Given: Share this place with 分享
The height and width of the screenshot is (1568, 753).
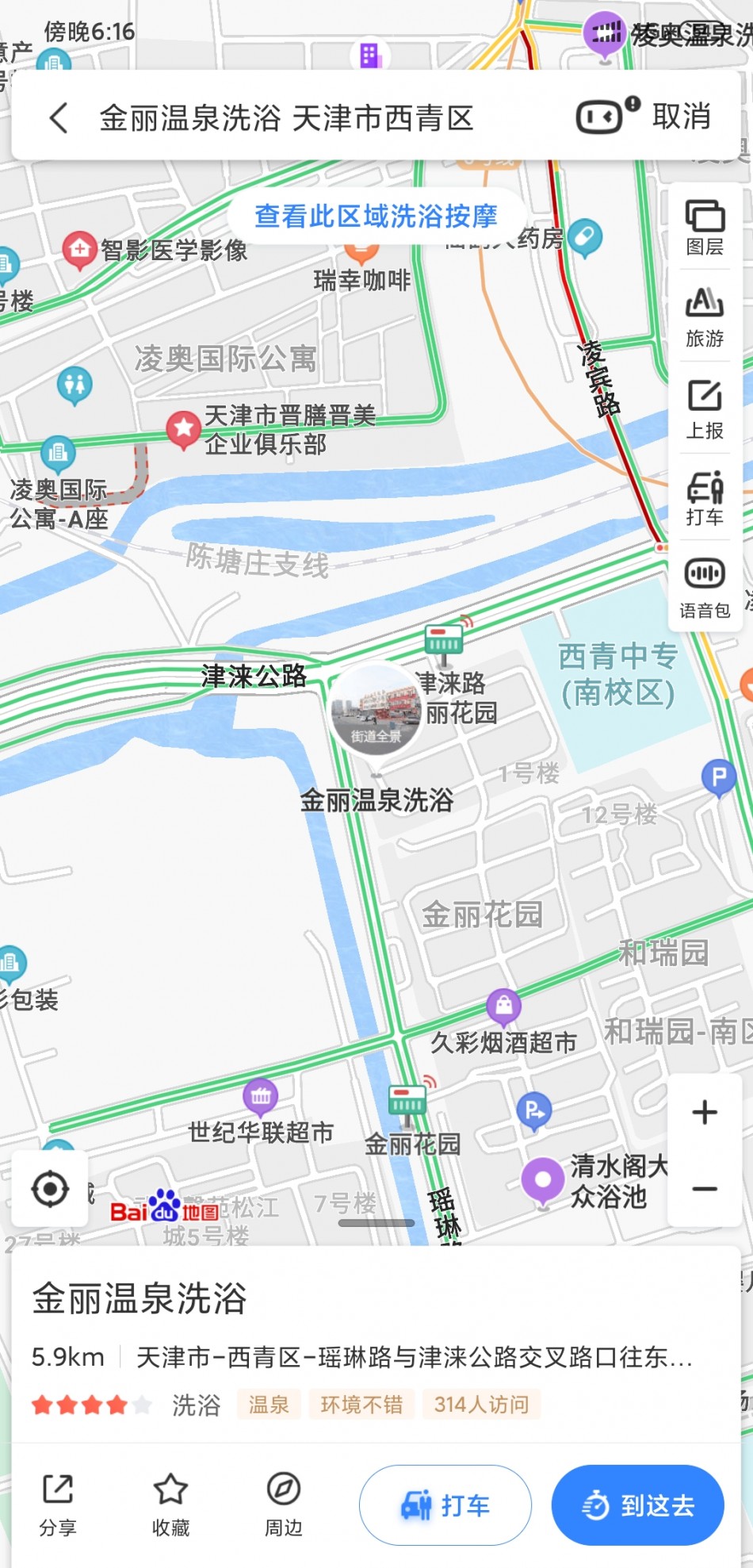Looking at the screenshot, I should tap(58, 1504).
